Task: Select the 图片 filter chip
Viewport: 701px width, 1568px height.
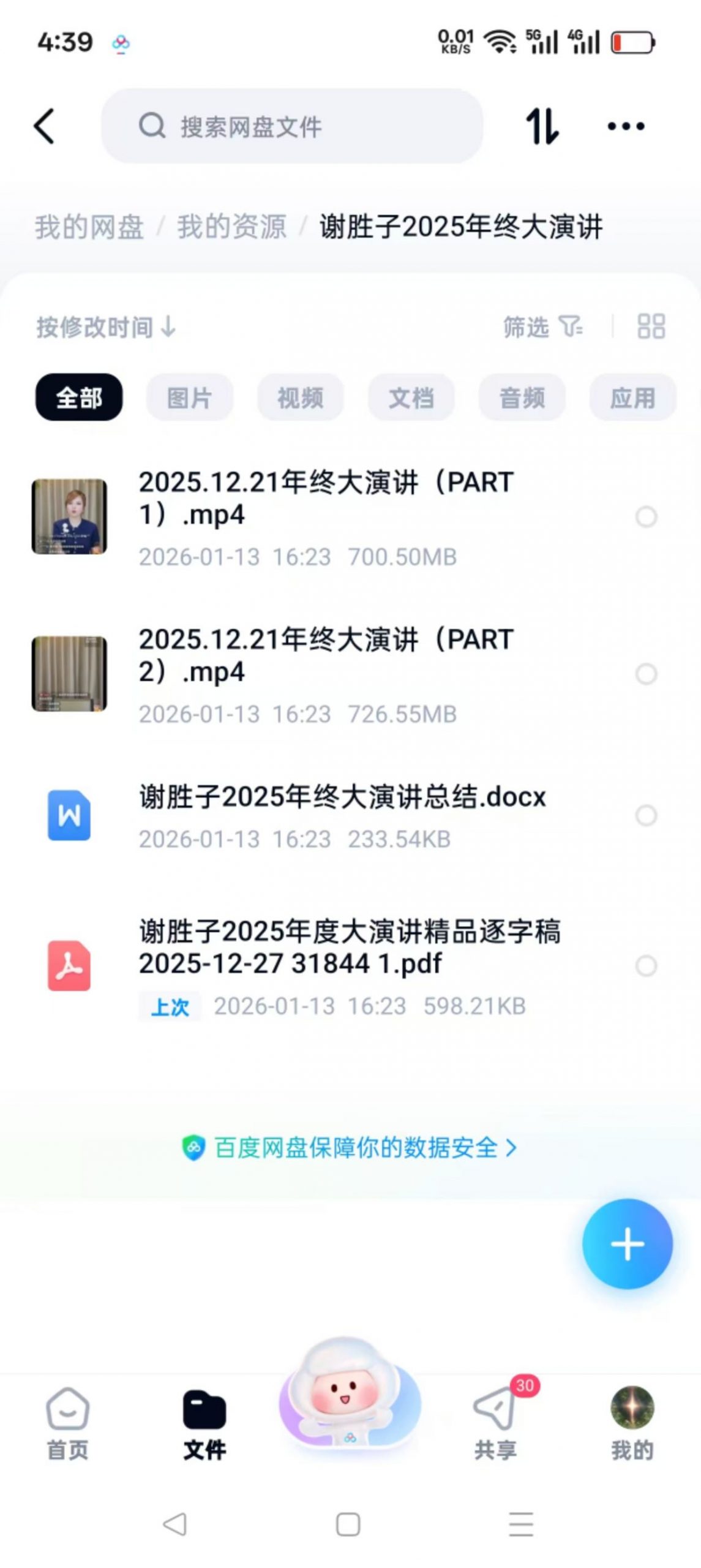Action: [189, 398]
